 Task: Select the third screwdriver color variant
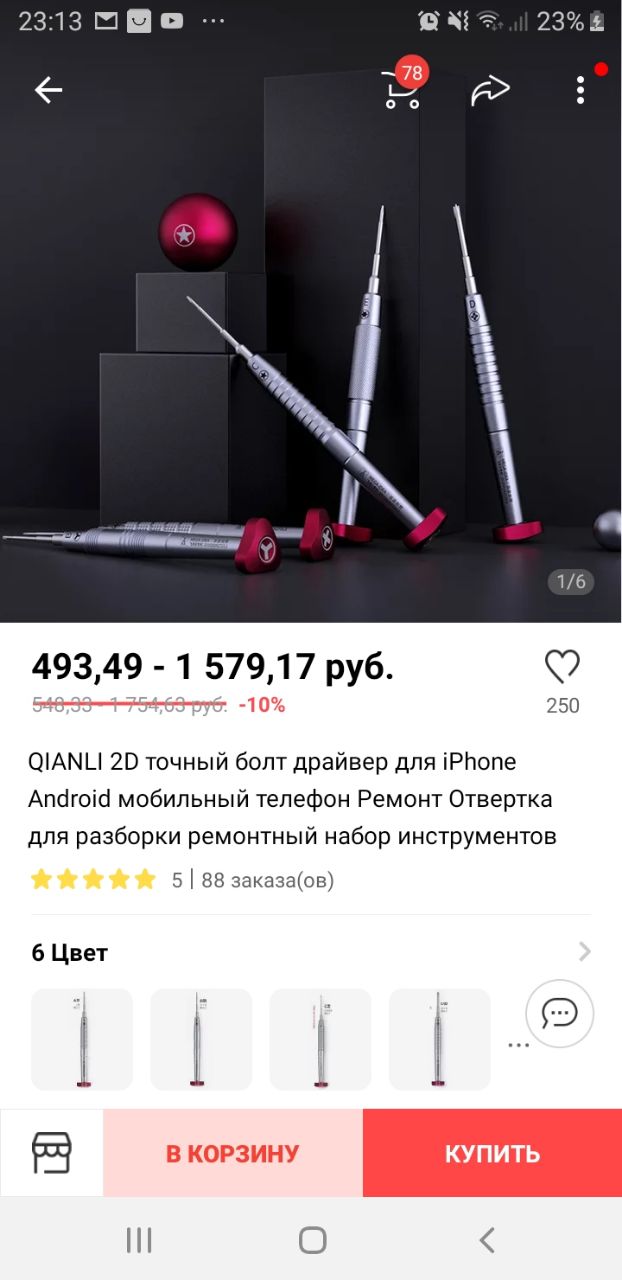[x=320, y=1039]
